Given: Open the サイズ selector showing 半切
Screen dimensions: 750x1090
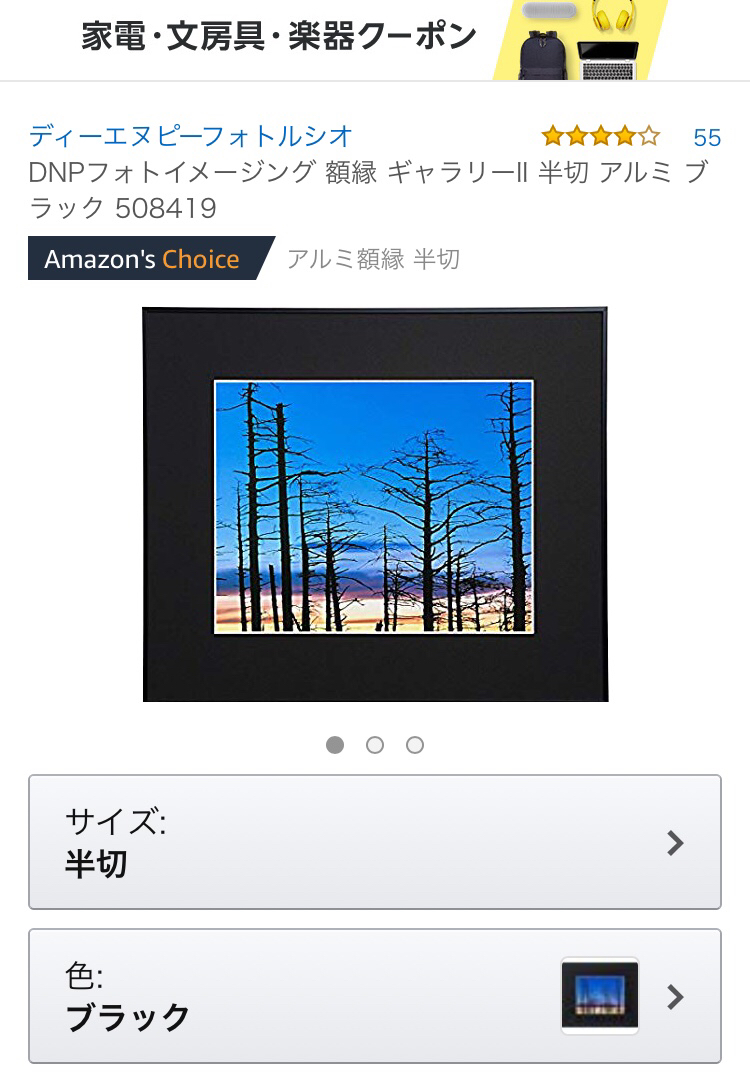Looking at the screenshot, I should point(375,842).
